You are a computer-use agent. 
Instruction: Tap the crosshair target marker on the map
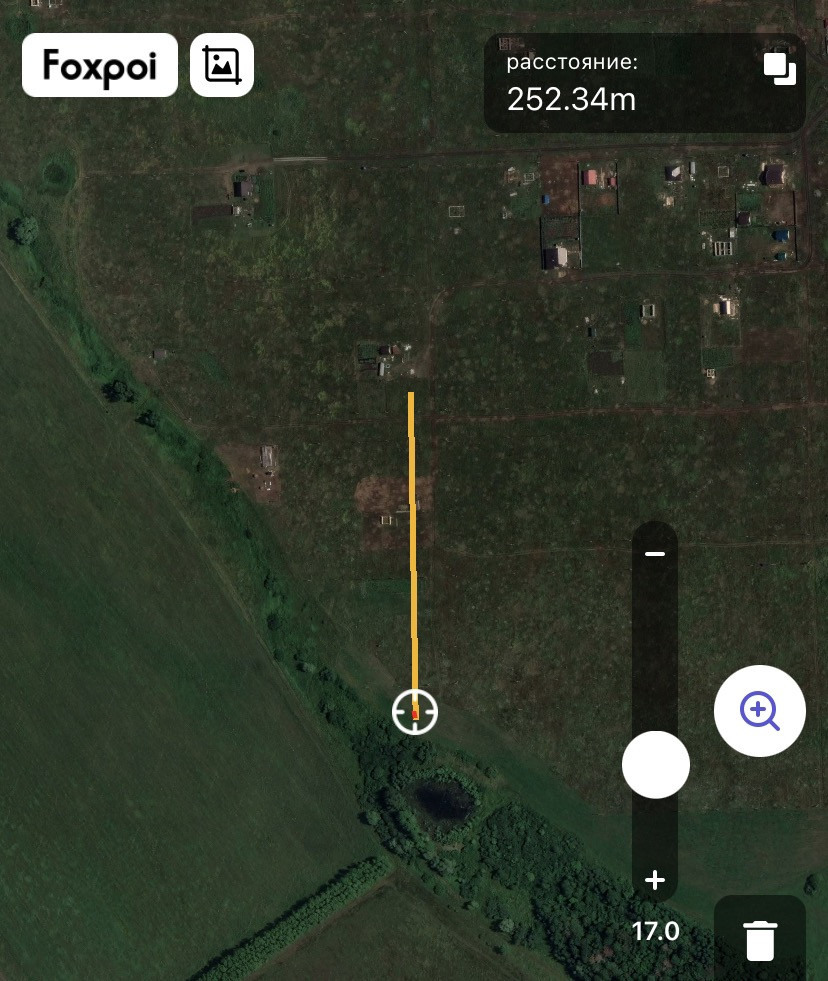[415, 712]
